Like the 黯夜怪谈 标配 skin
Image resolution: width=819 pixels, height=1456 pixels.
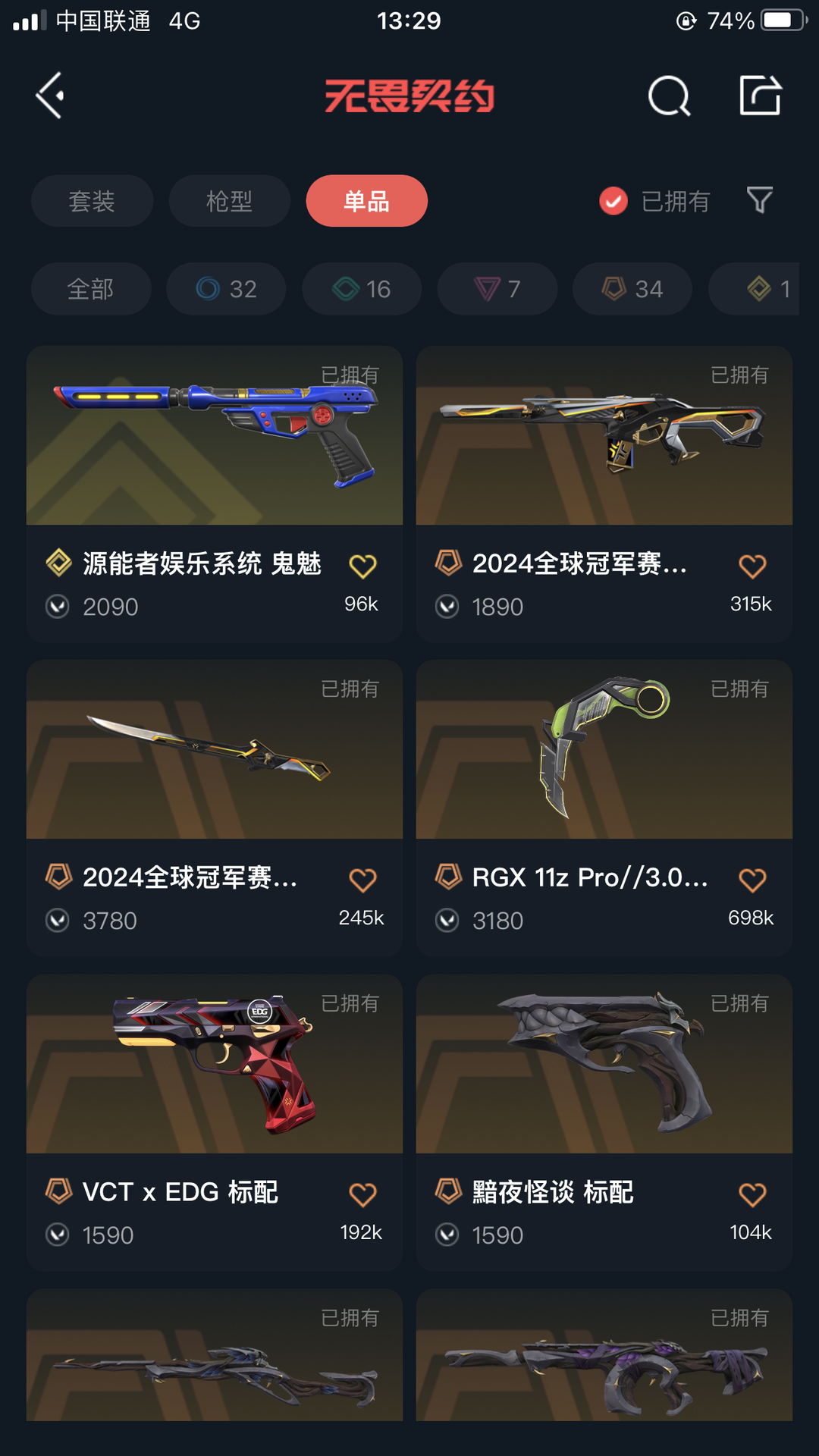(752, 1195)
